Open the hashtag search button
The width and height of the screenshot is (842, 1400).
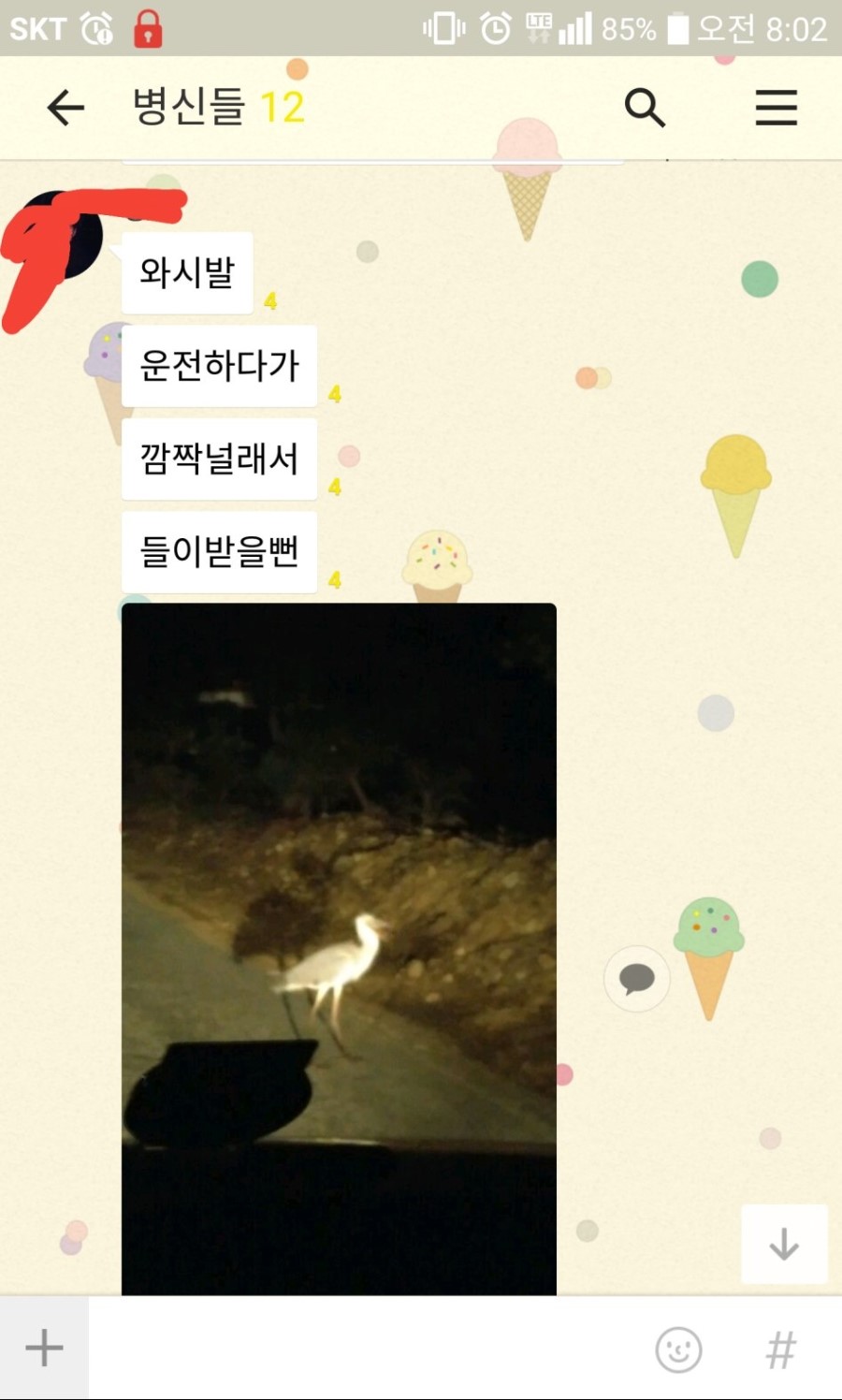(x=781, y=1350)
